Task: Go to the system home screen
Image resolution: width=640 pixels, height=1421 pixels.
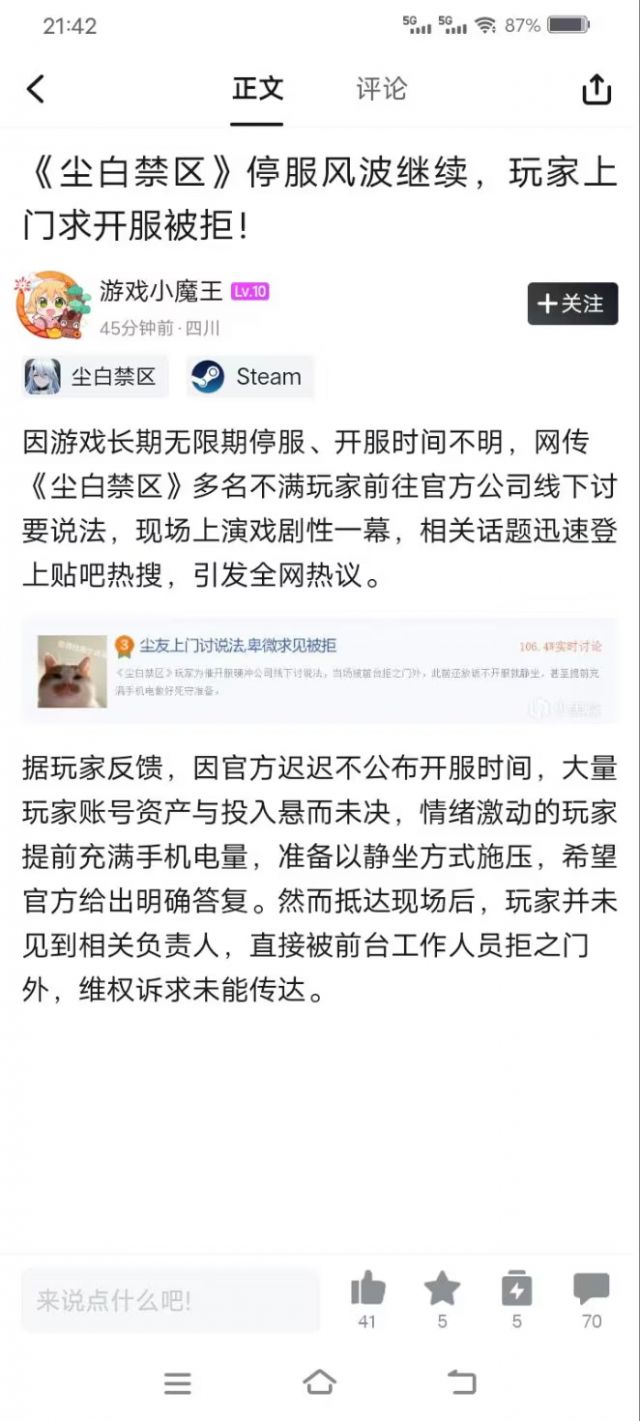Action: pyautogui.click(x=319, y=1383)
